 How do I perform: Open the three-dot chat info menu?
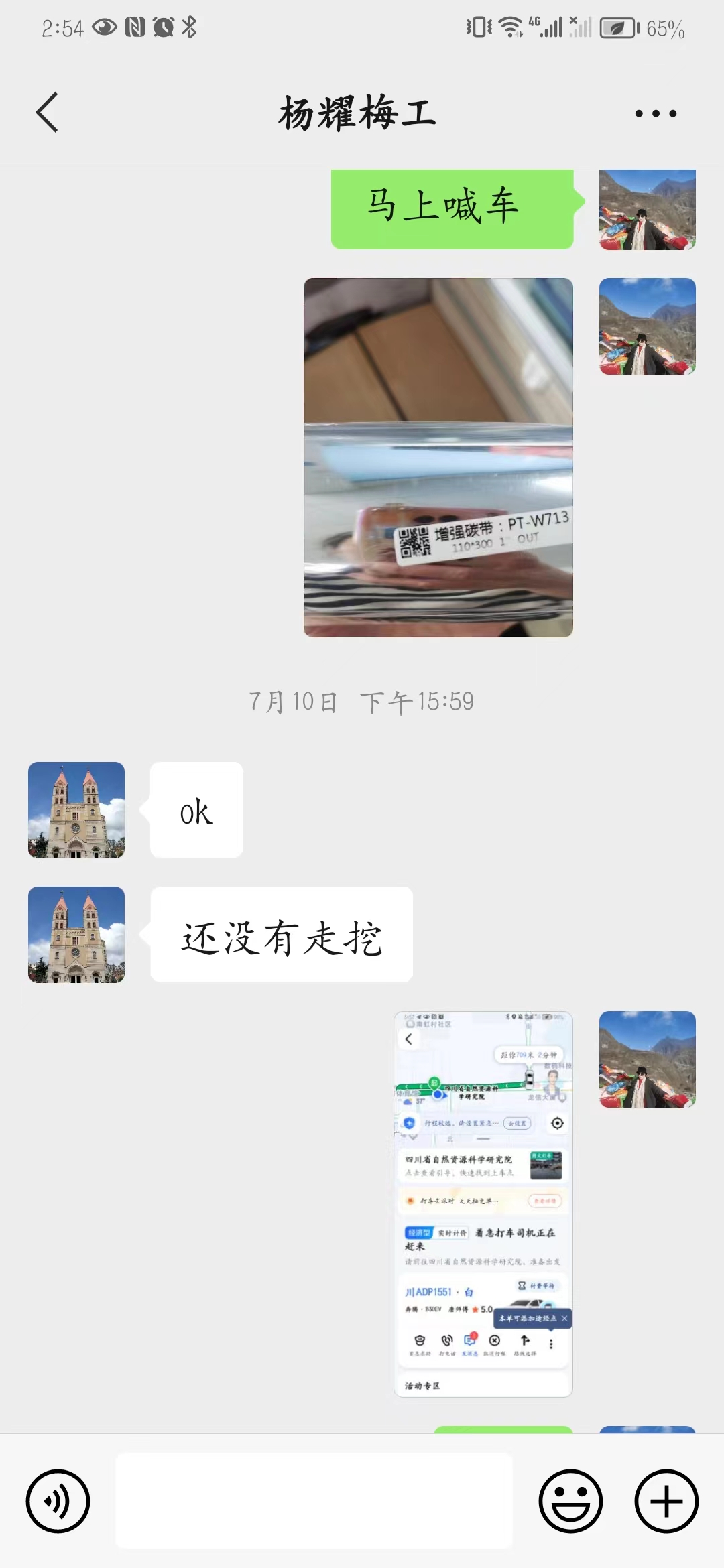656,113
